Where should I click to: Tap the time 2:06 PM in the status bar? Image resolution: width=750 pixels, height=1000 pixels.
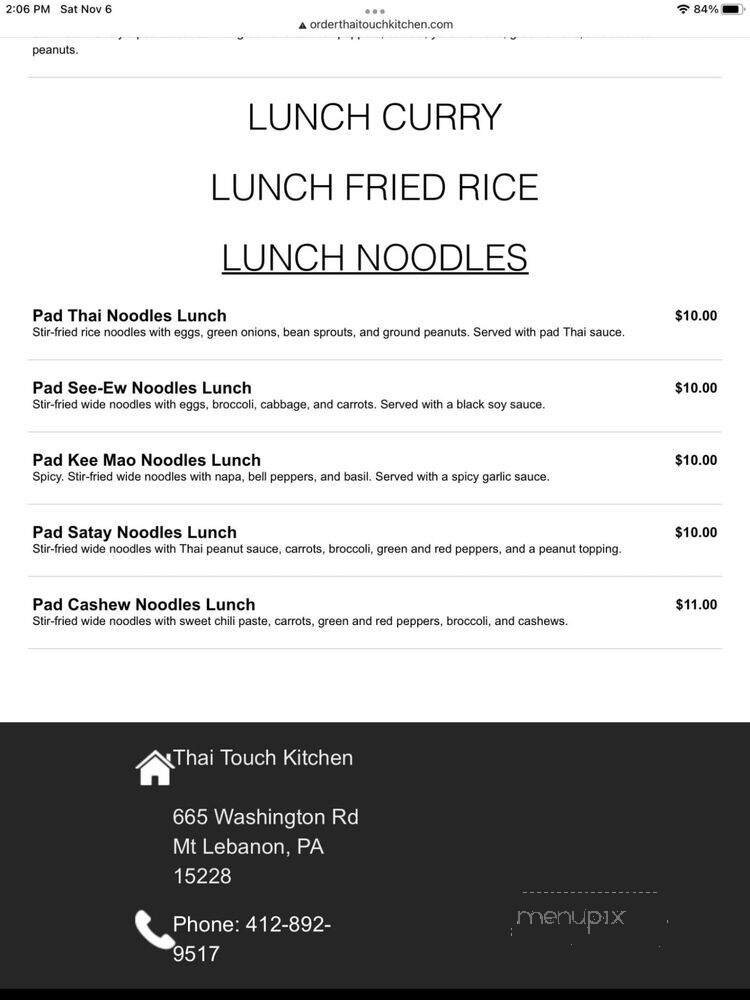point(24,8)
